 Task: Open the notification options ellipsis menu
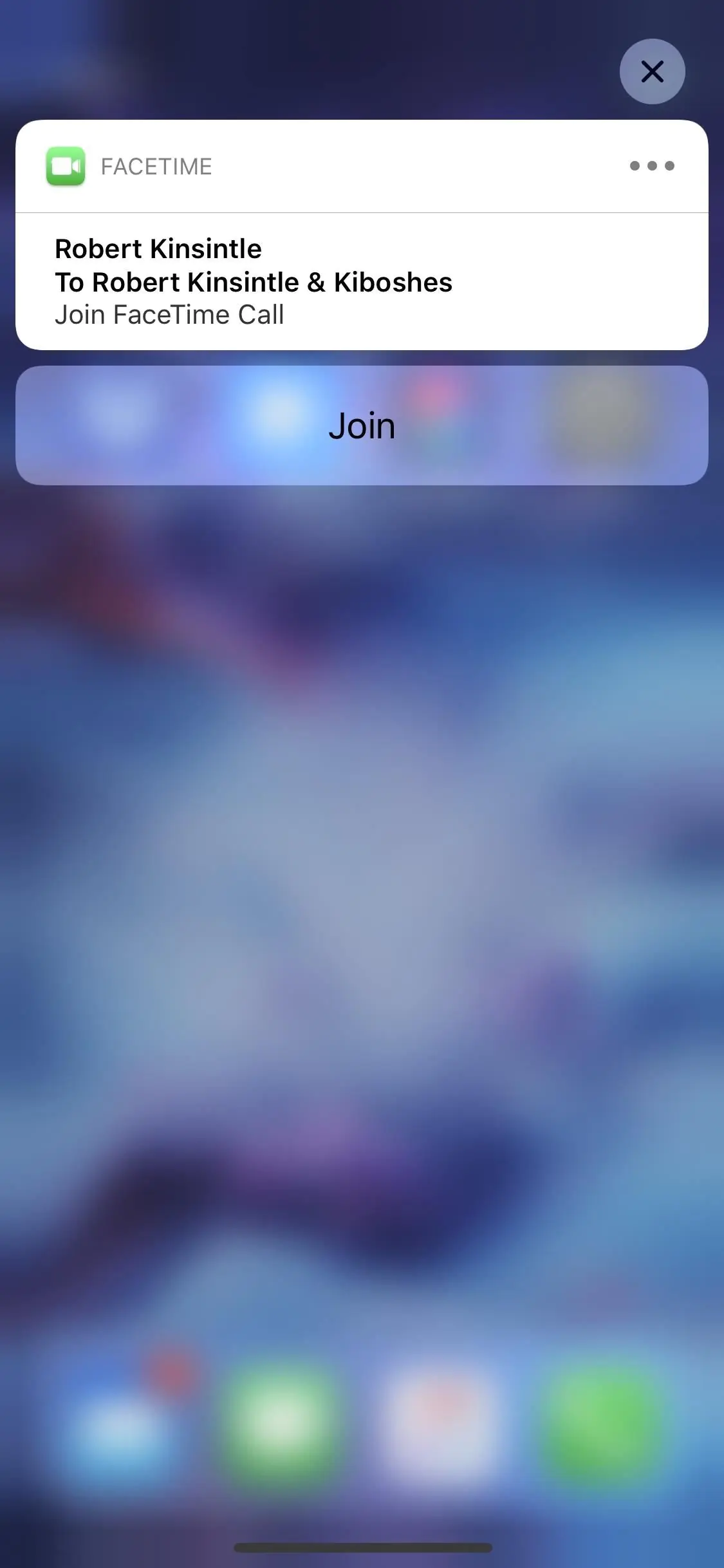click(651, 166)
